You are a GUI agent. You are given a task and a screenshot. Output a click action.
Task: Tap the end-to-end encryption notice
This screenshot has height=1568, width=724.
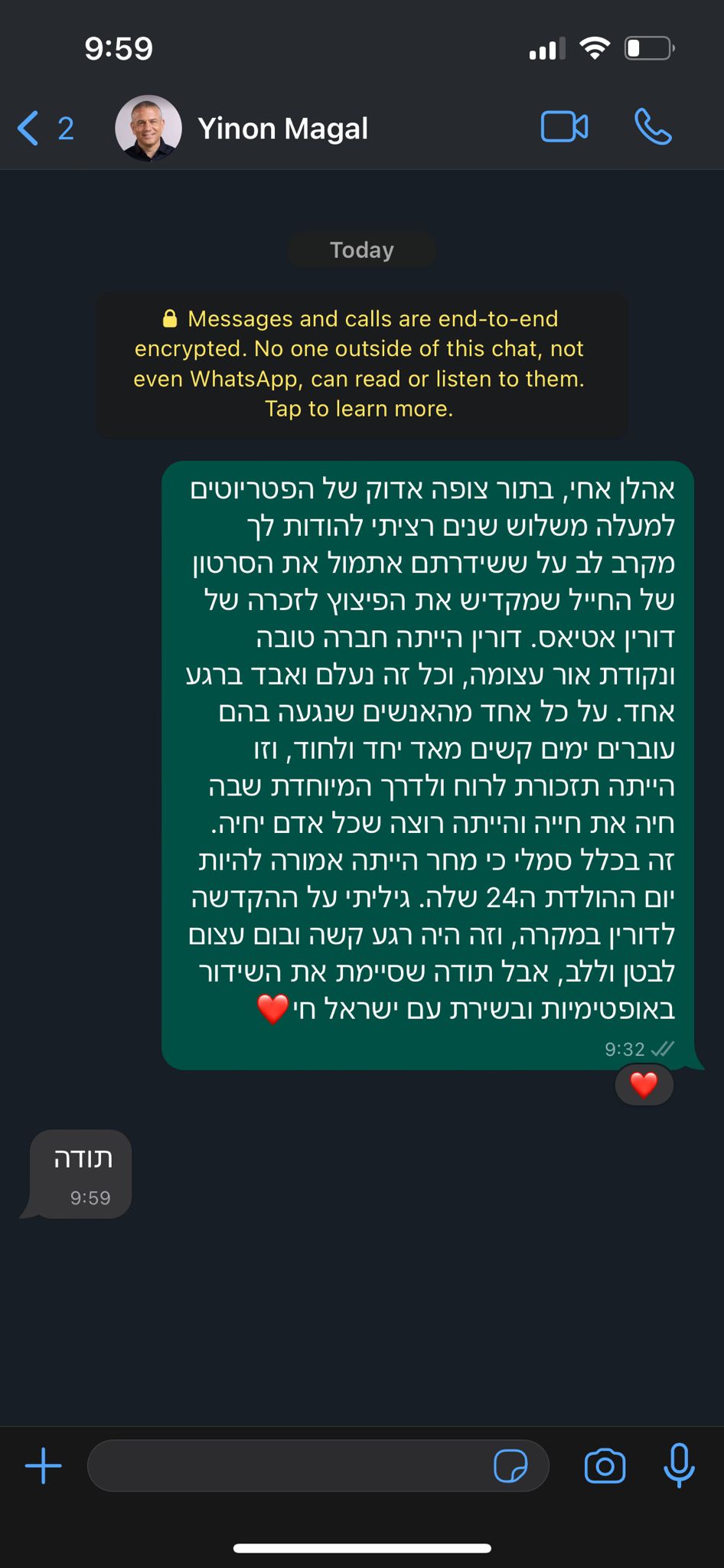click(360, 364)
